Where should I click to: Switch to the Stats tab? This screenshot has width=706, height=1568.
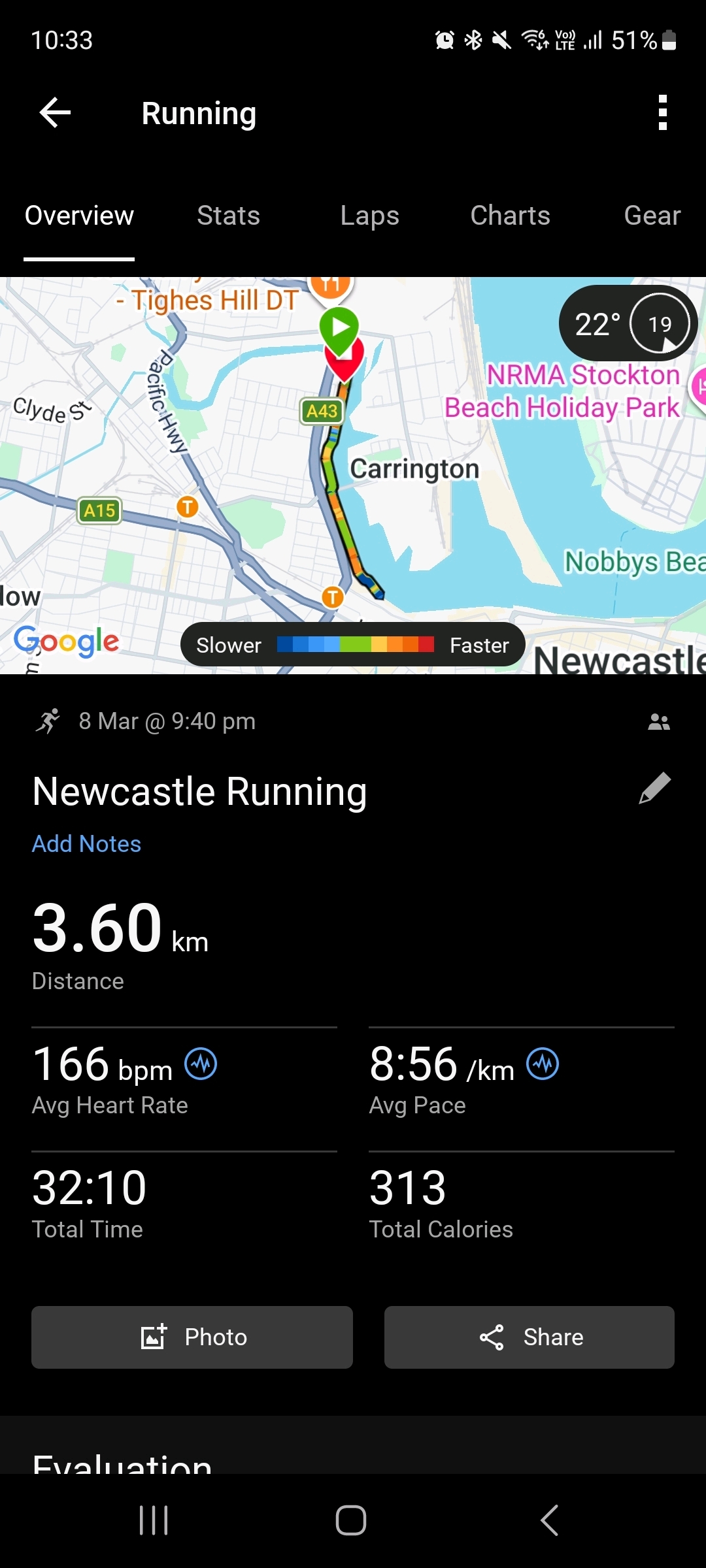click(229, 216)
